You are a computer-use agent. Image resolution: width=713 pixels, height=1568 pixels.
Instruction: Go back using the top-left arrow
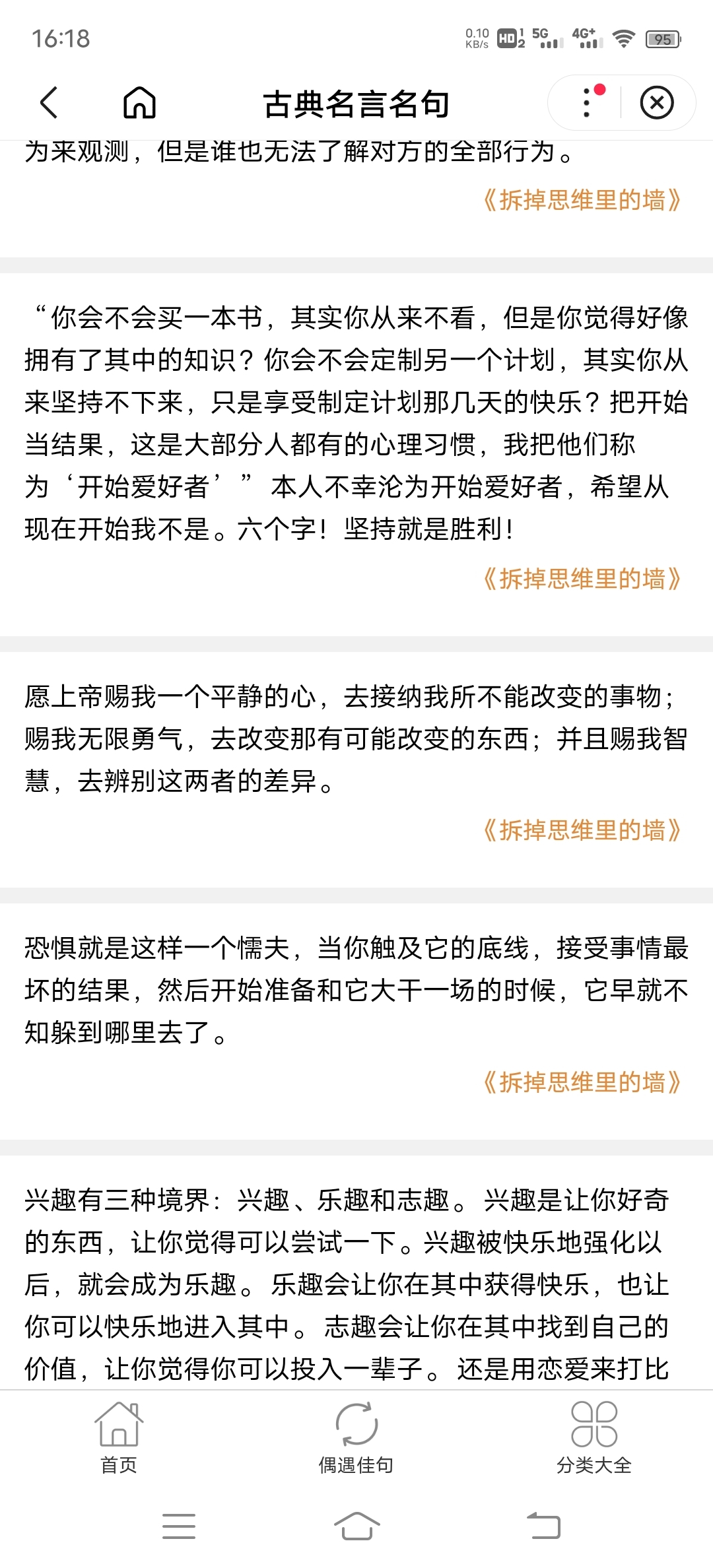[x=49, y=103]
